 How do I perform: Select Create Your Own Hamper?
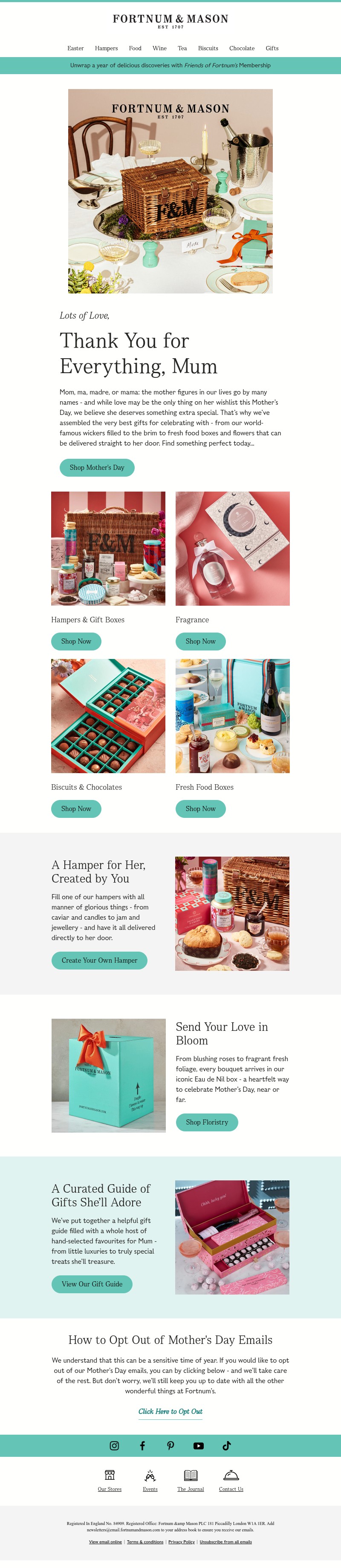click(x=99, y=960)
